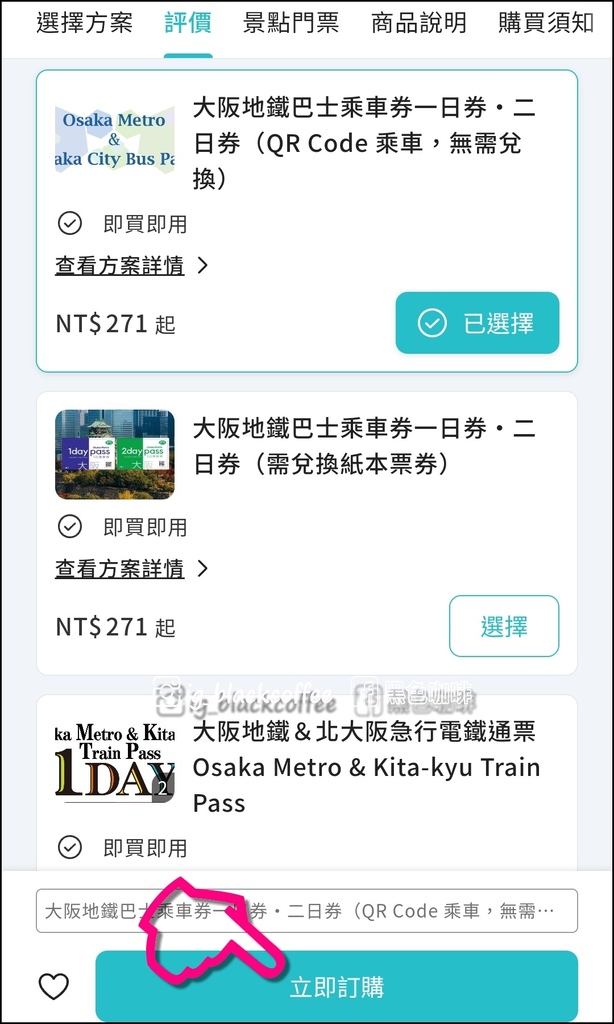Tap the selected plan field above order button

[307, 910]
